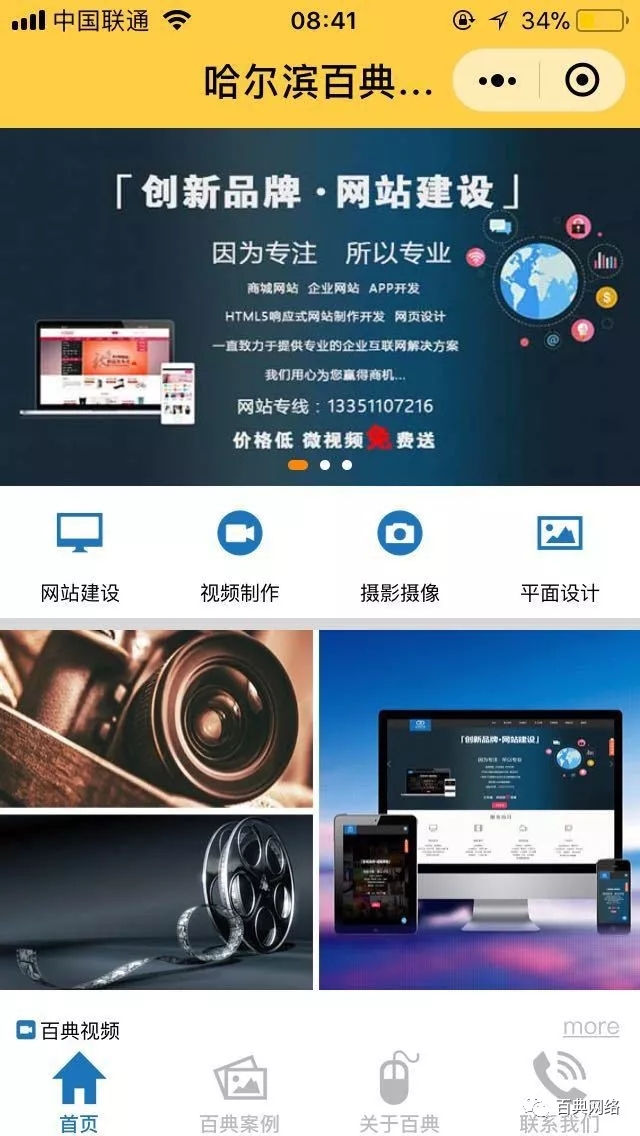Open the film reel picture tile

click(x=156, y=901)
